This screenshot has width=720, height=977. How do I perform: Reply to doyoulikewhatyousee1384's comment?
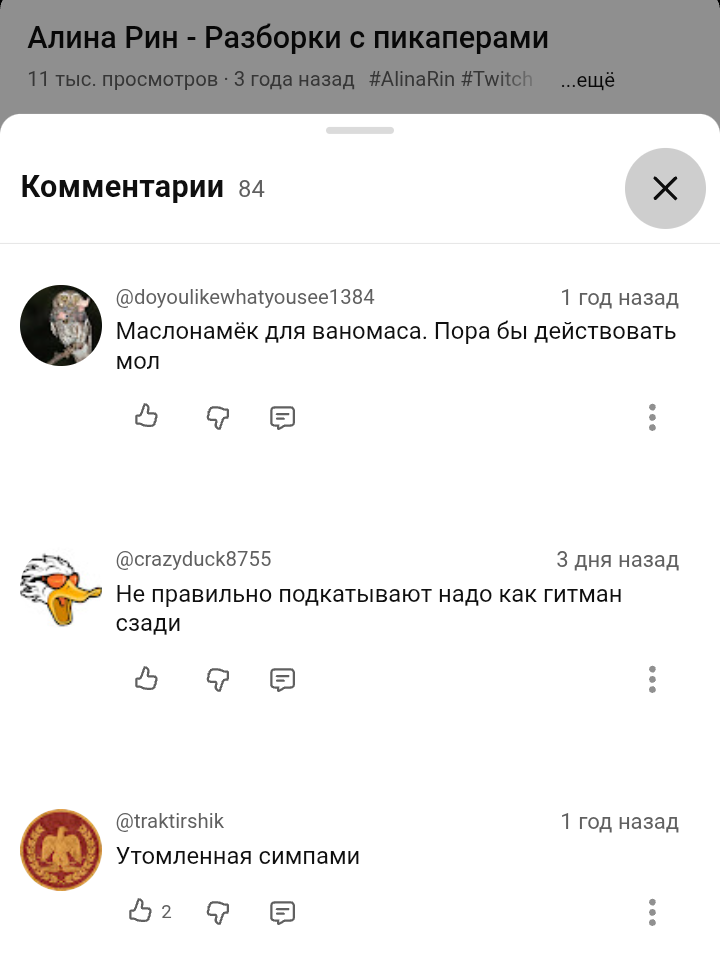click(x=283, y=417)
